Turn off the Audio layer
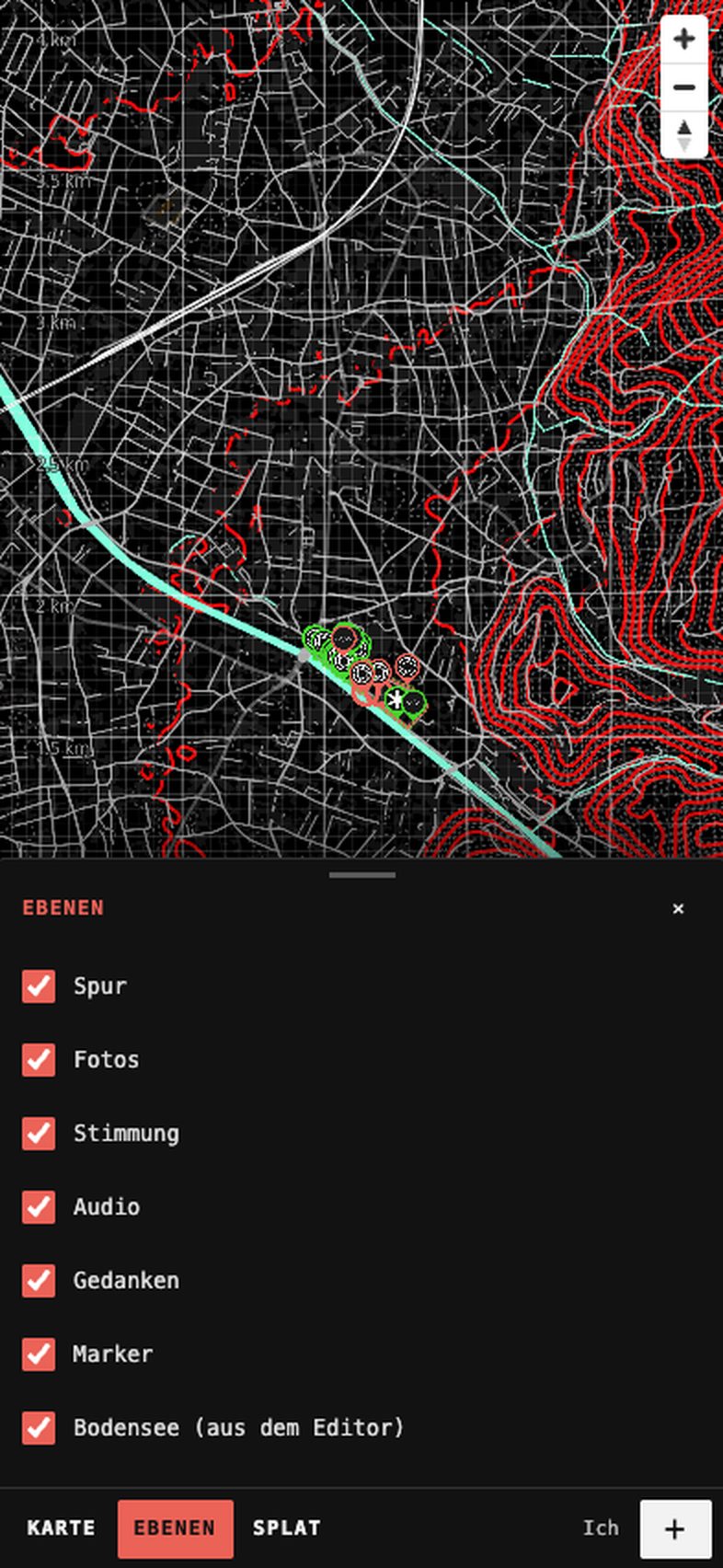 click(39, 1206)
